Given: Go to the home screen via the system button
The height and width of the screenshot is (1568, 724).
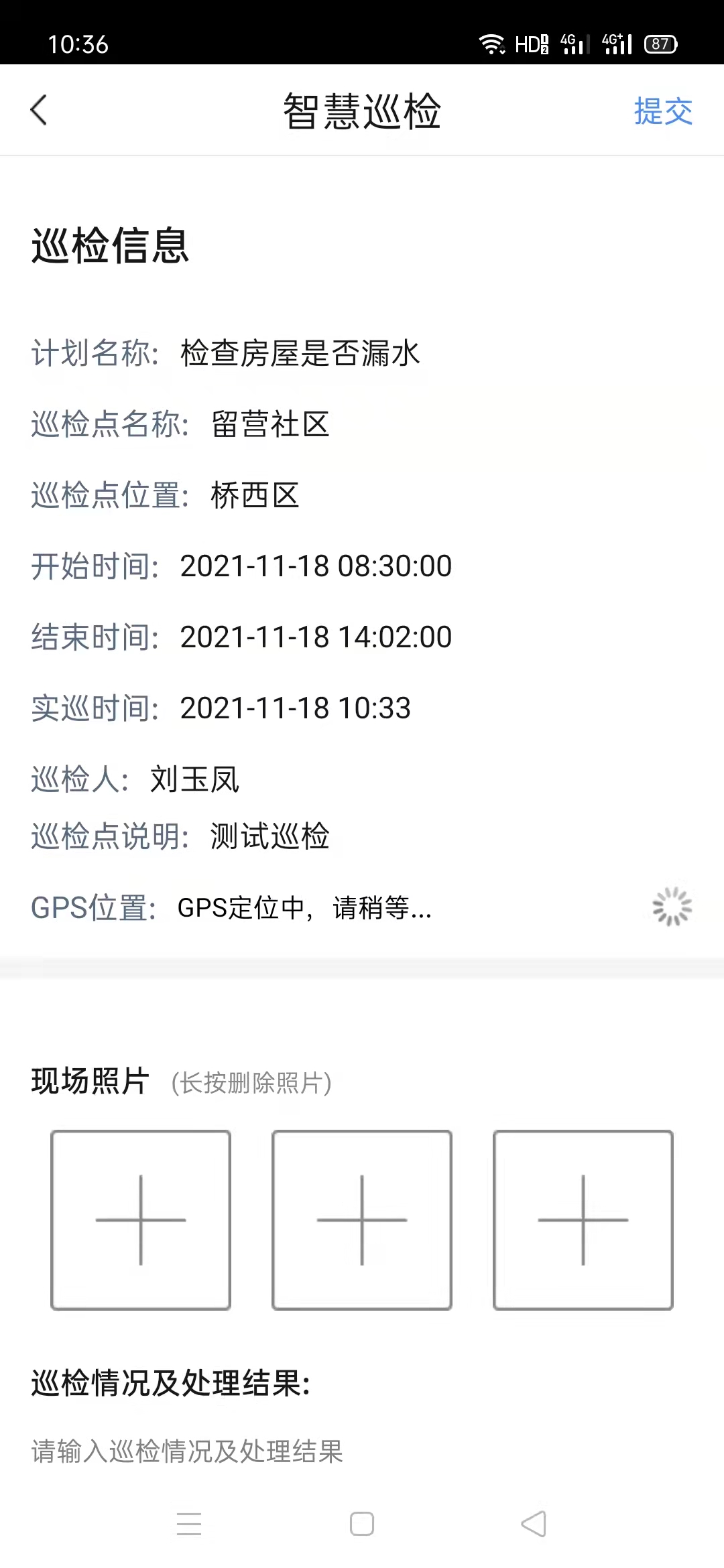Looking at the screenshot, I should coord(362,1524).
